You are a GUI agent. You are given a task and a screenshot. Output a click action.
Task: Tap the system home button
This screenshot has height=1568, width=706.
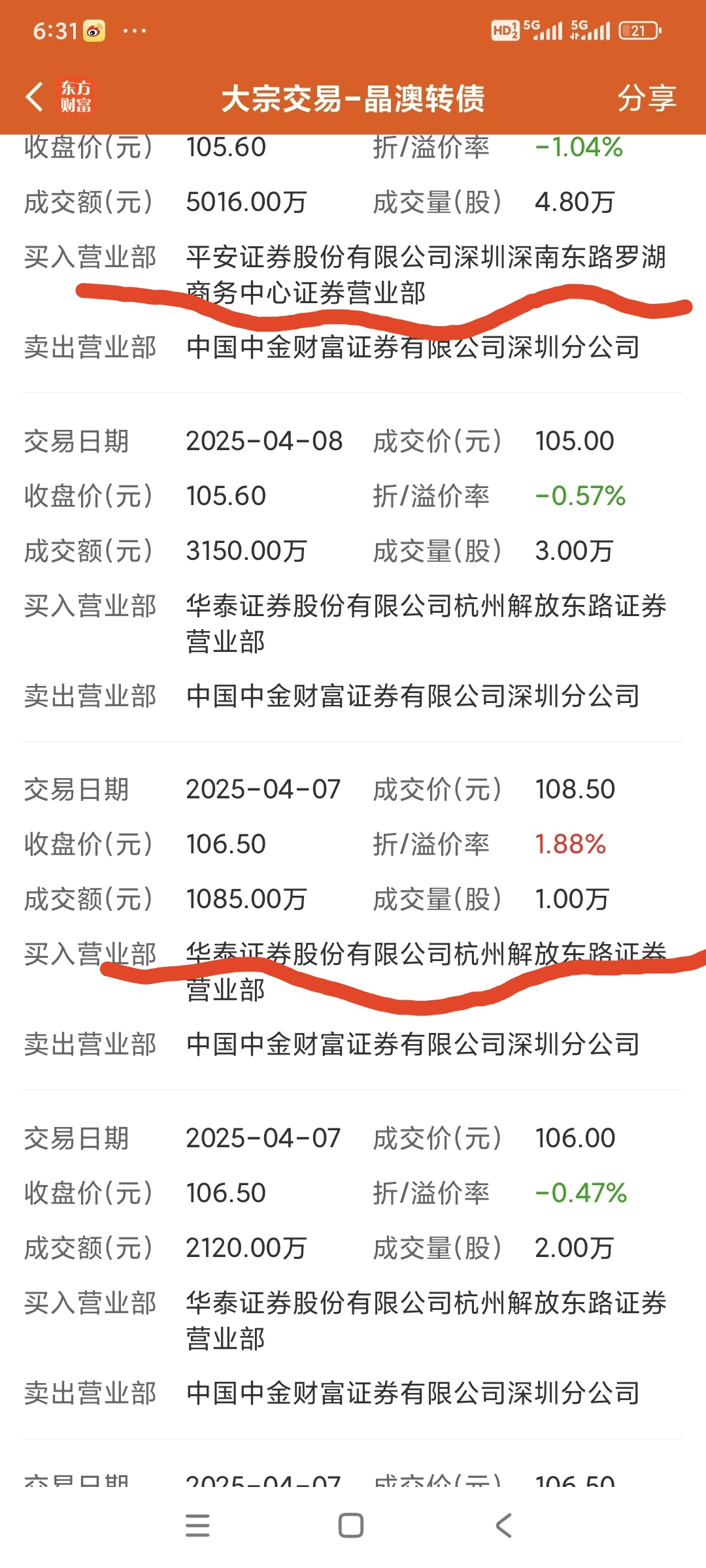(351, 1526)
